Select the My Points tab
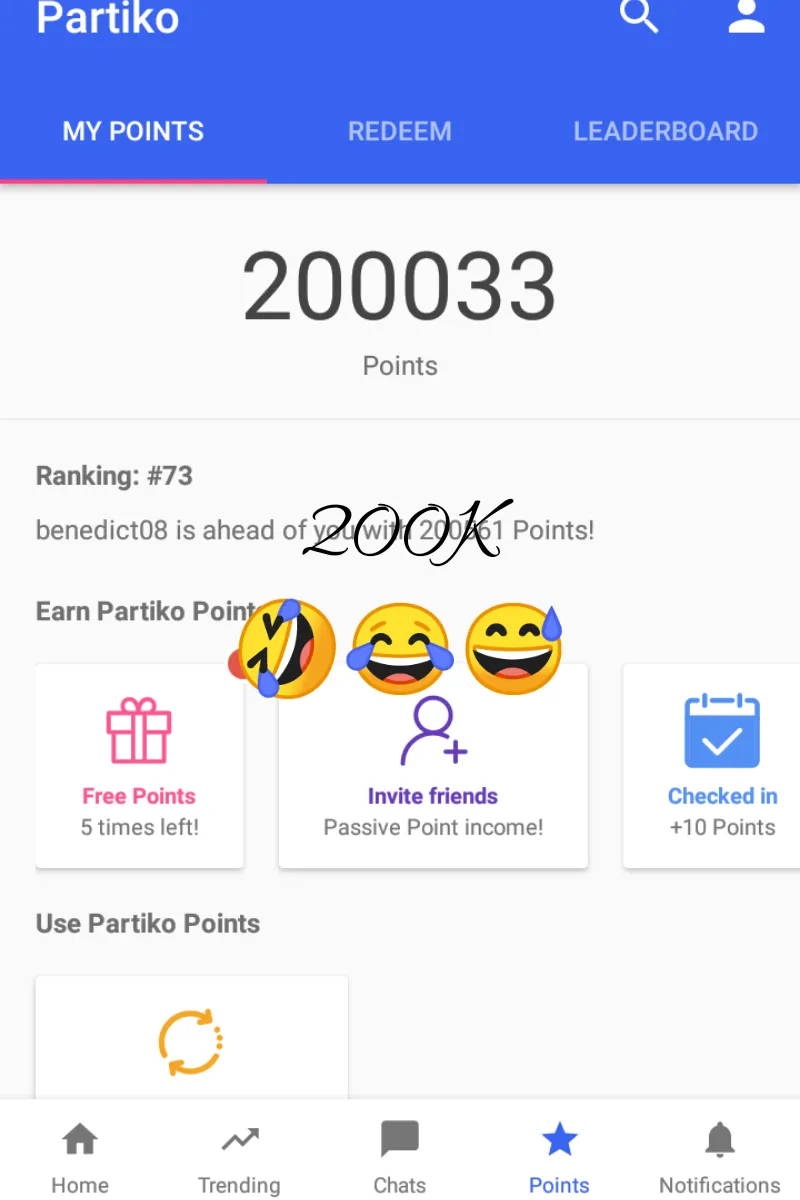 [133, 131]
